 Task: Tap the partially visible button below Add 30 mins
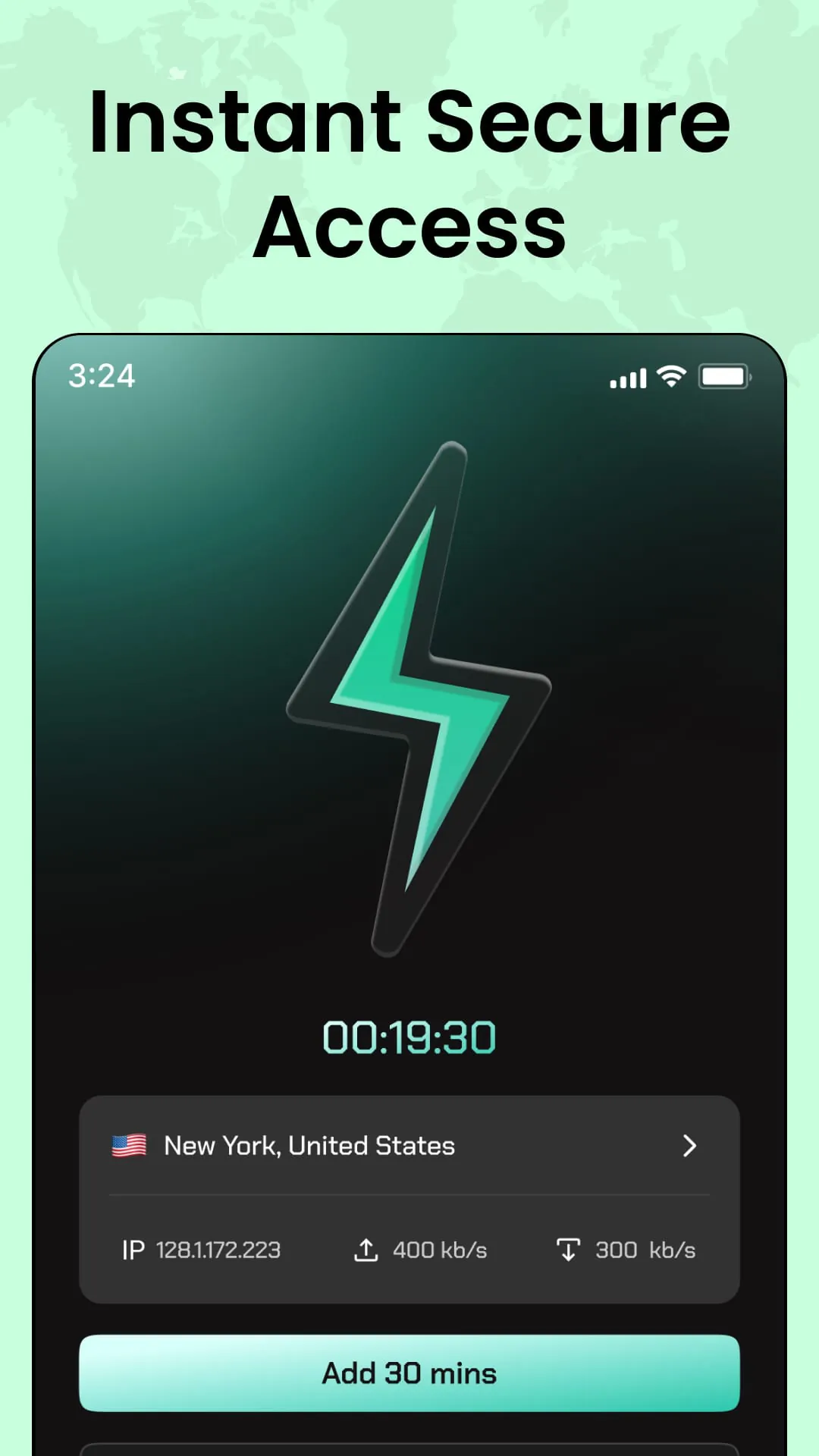[409, 1445]
